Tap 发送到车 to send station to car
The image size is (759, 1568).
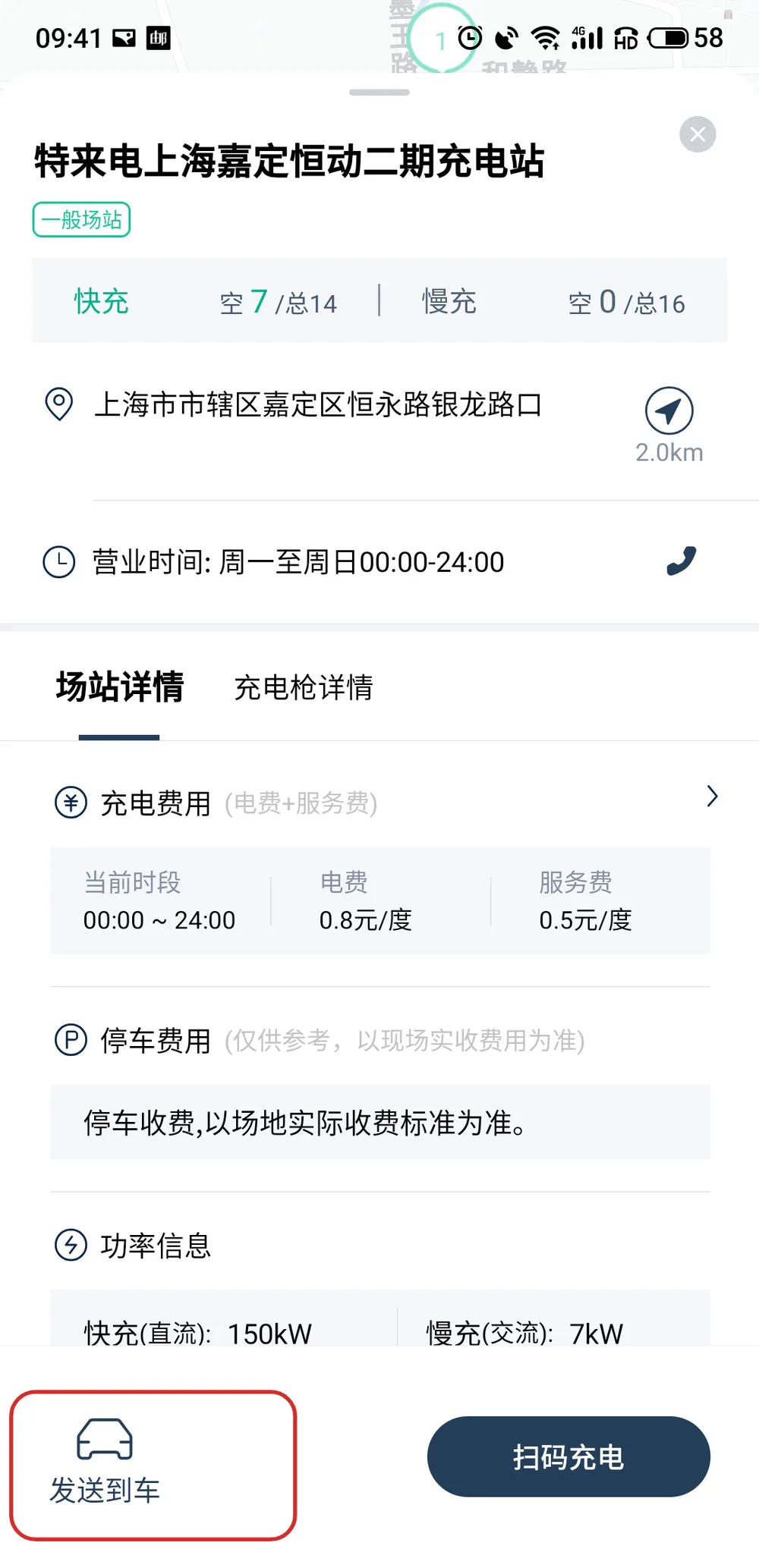point(105,1462)
